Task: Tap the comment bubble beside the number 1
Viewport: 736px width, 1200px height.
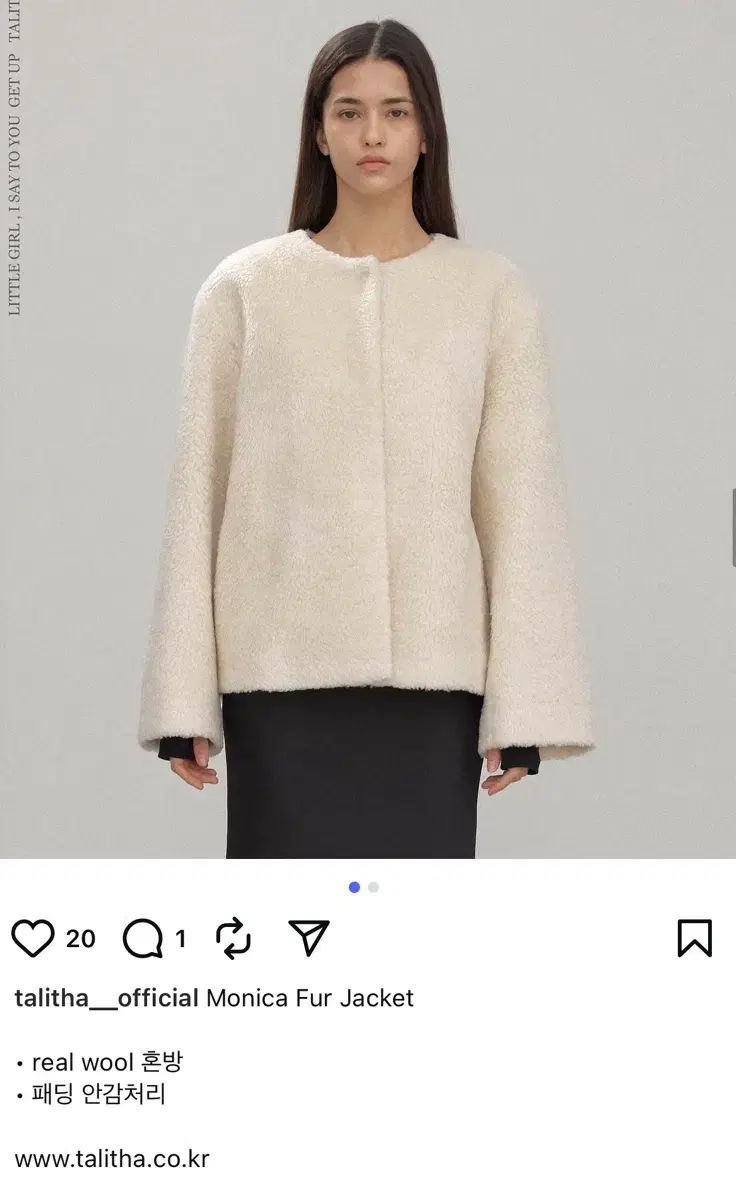Action: (145, 938)
